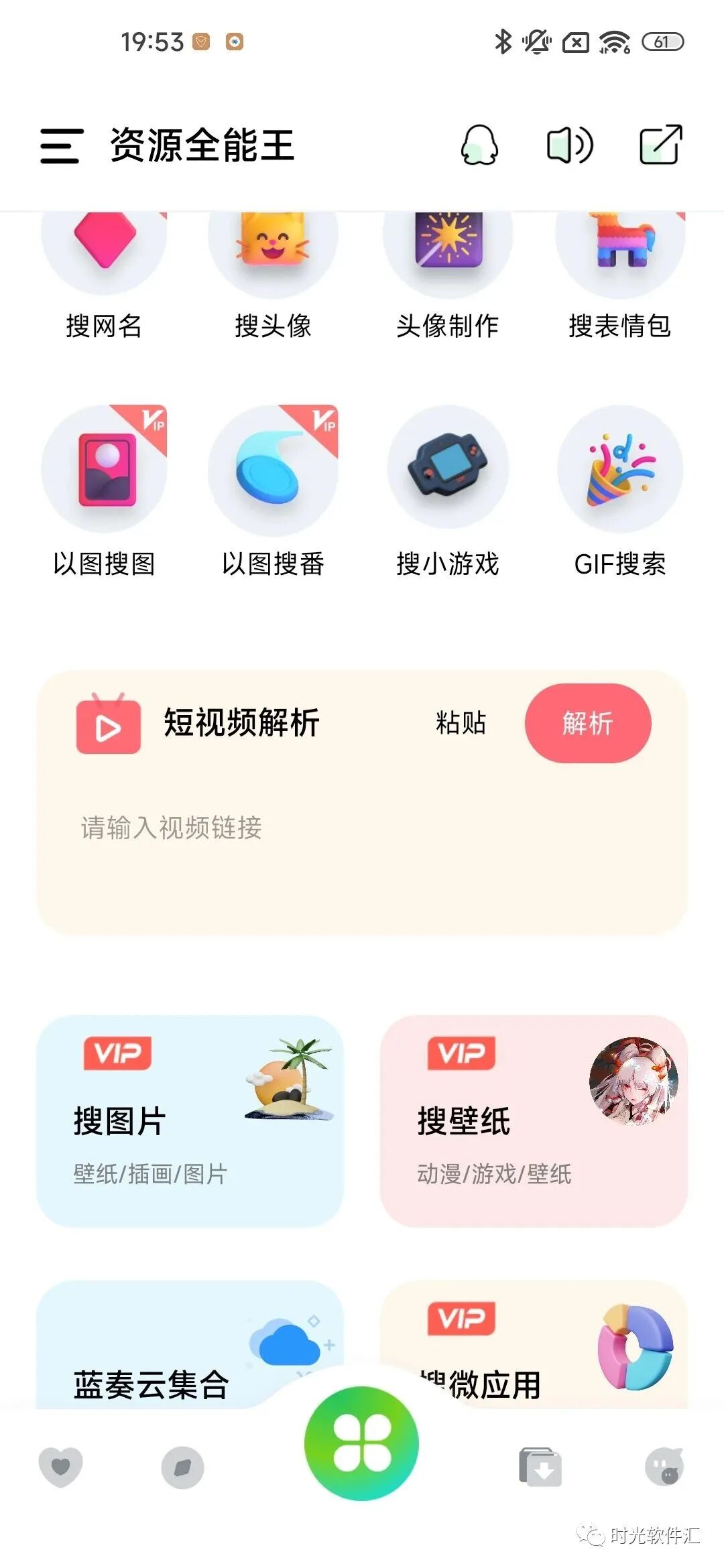Image resolution: width=724 pixels, height=1568 pixels.
Task: Open the hamburger drawer menu
Action: pyautogui.click(x=61, y=145)
